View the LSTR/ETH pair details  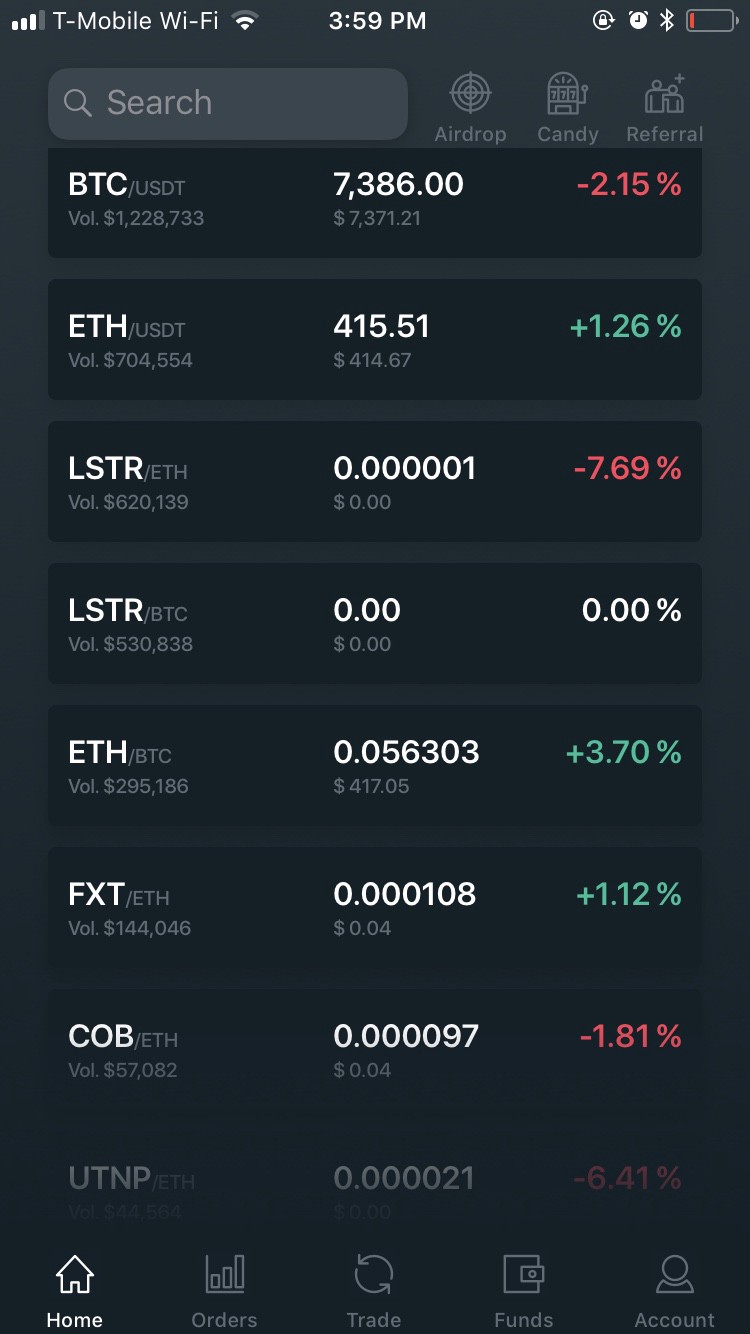point(374,482)
